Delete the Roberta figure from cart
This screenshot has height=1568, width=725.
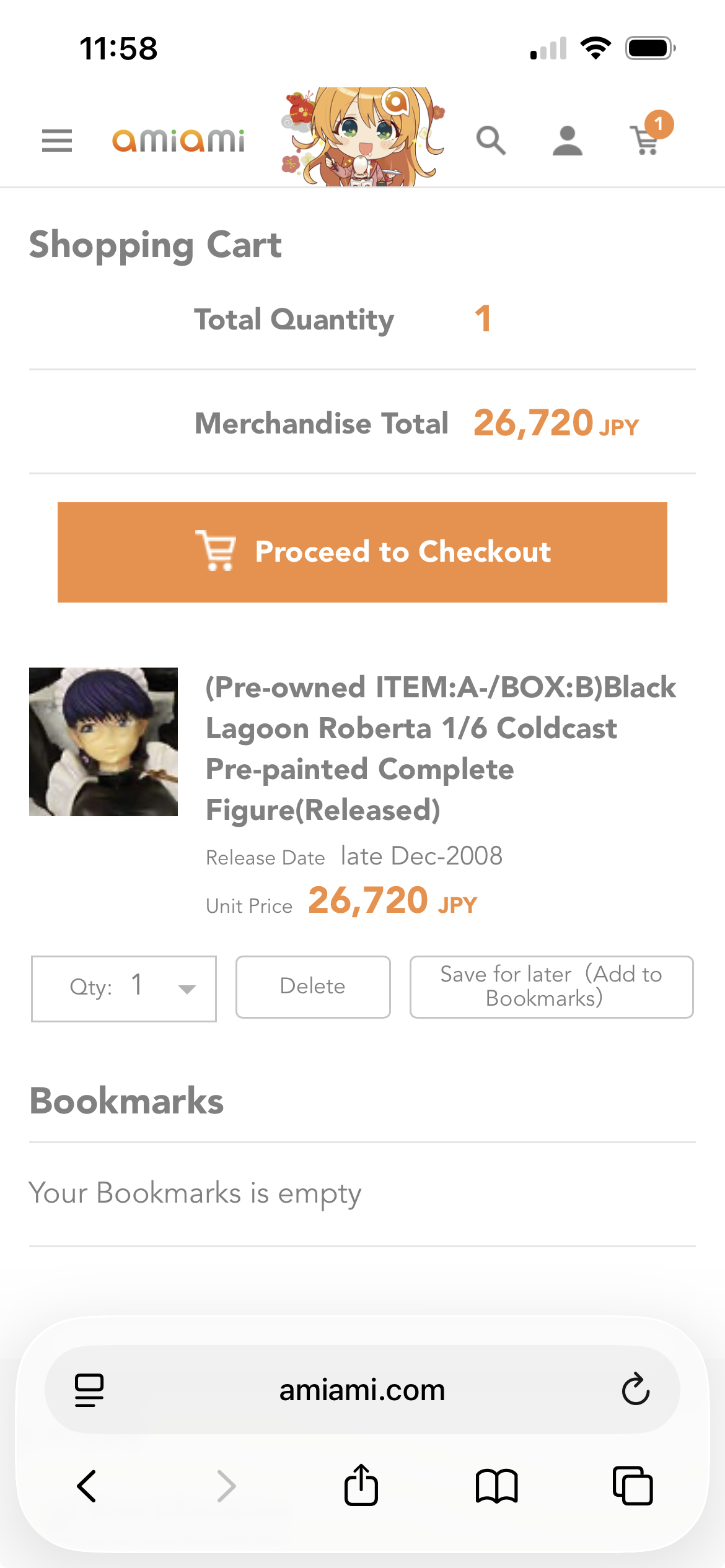coord(313,987)
